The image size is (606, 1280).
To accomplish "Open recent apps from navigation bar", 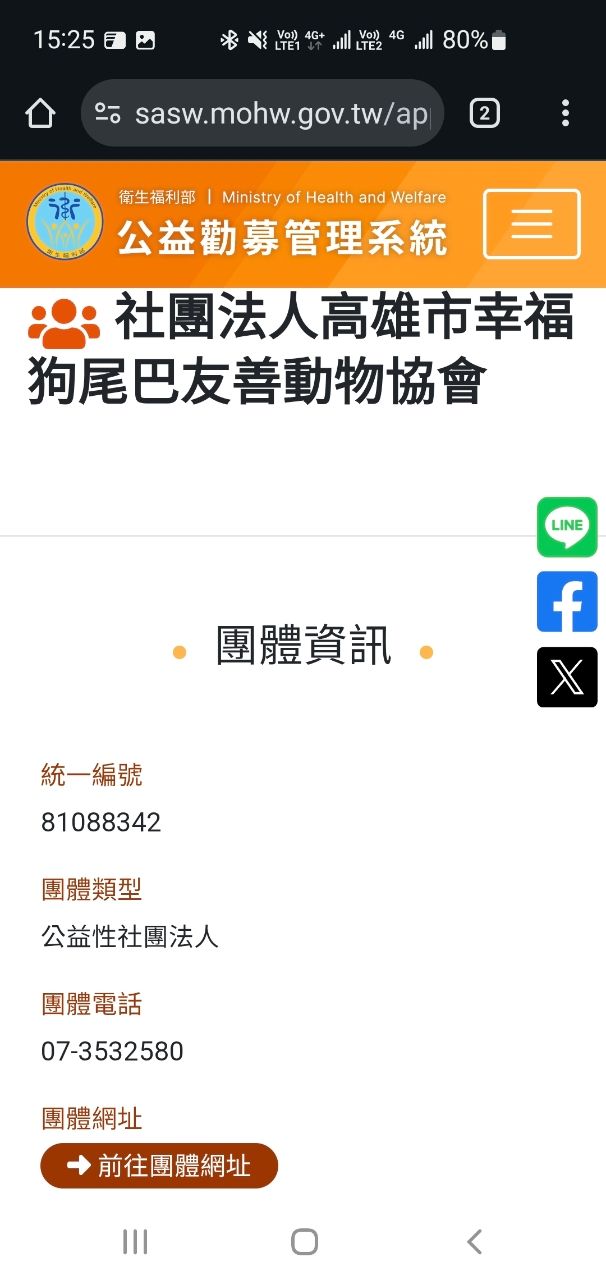I will click(x=135, y=1242).
